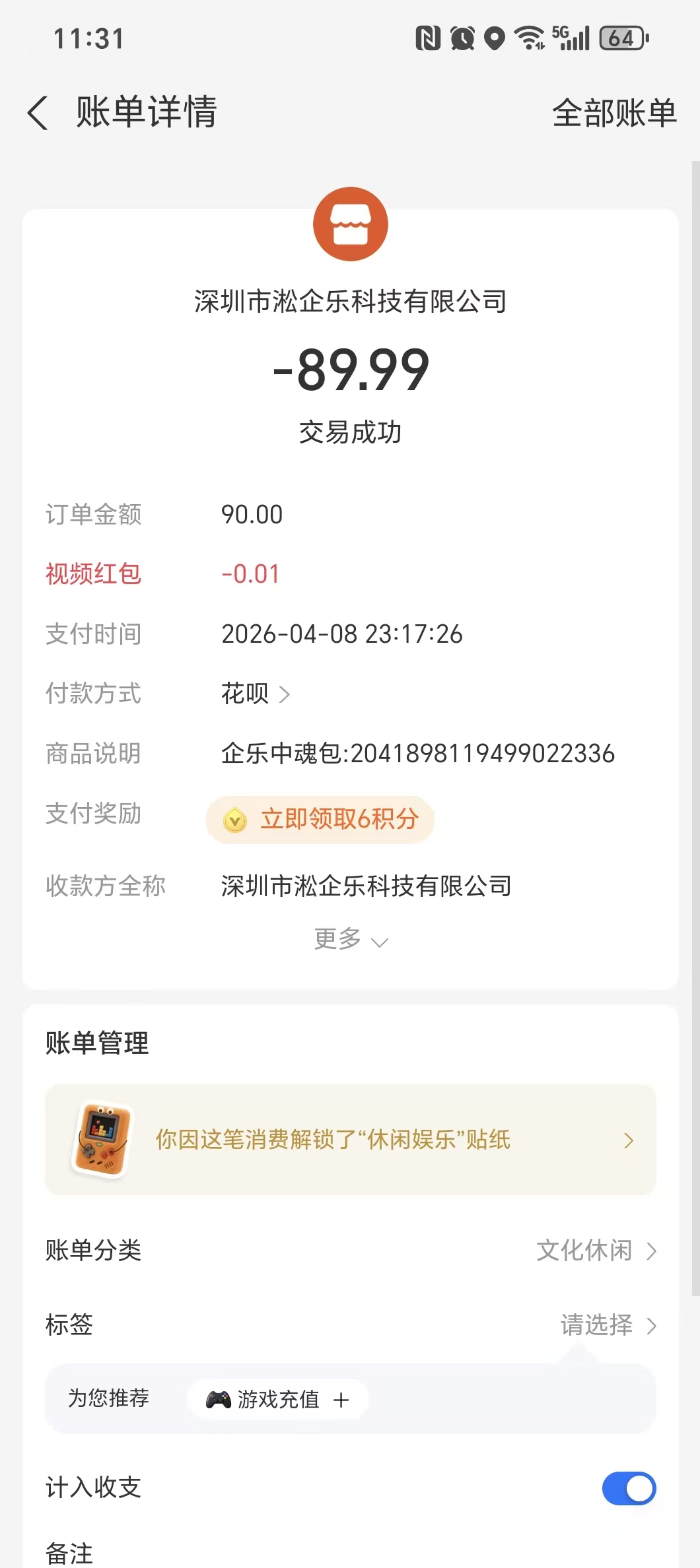Image resolution: width=700 pixels, height=1568 pixels.
Task: Claim the 立即领取6积分 payment reward
Action: (320, 820)
